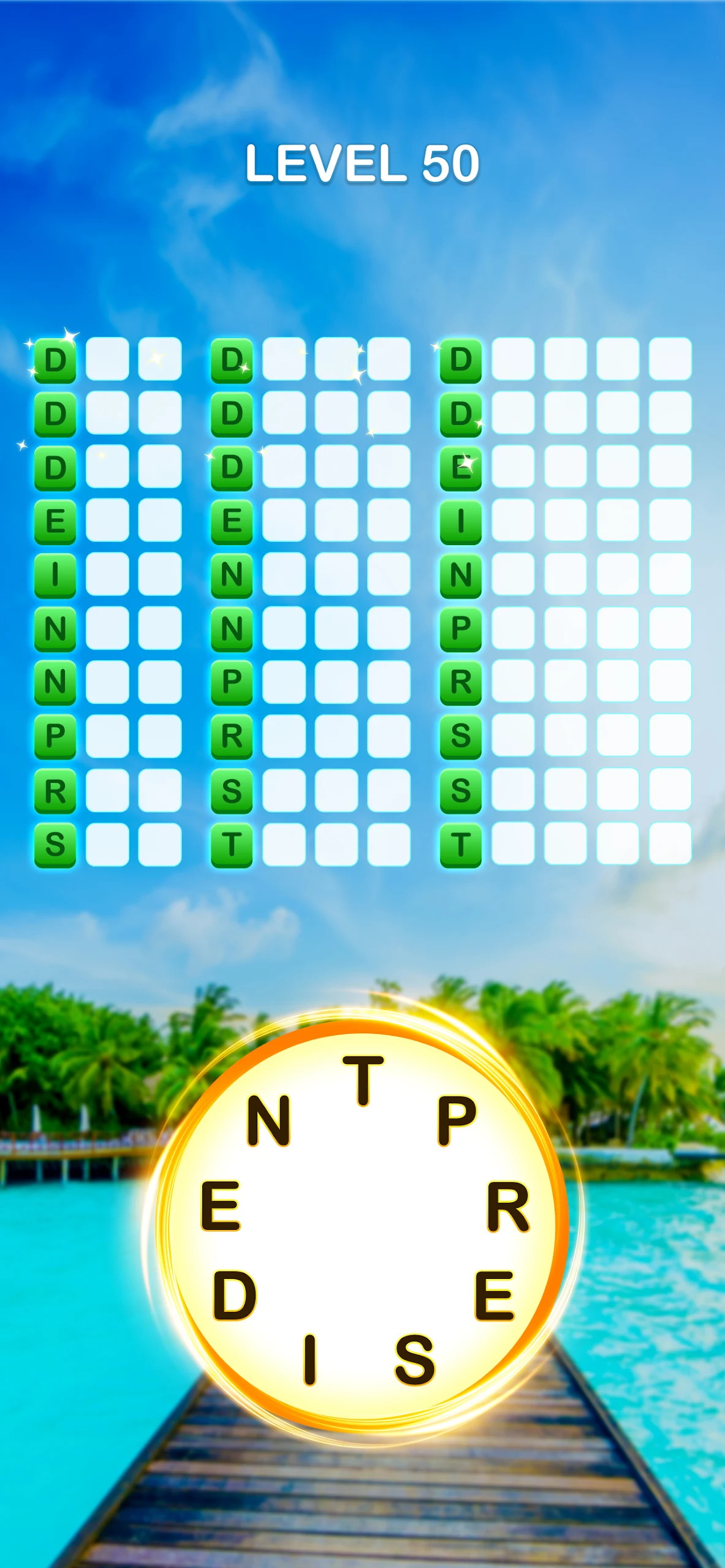Select letter T in the letter wheel
Image resolution: width=725 pixels, height=1568 pixels.
tap(363, 1081)
